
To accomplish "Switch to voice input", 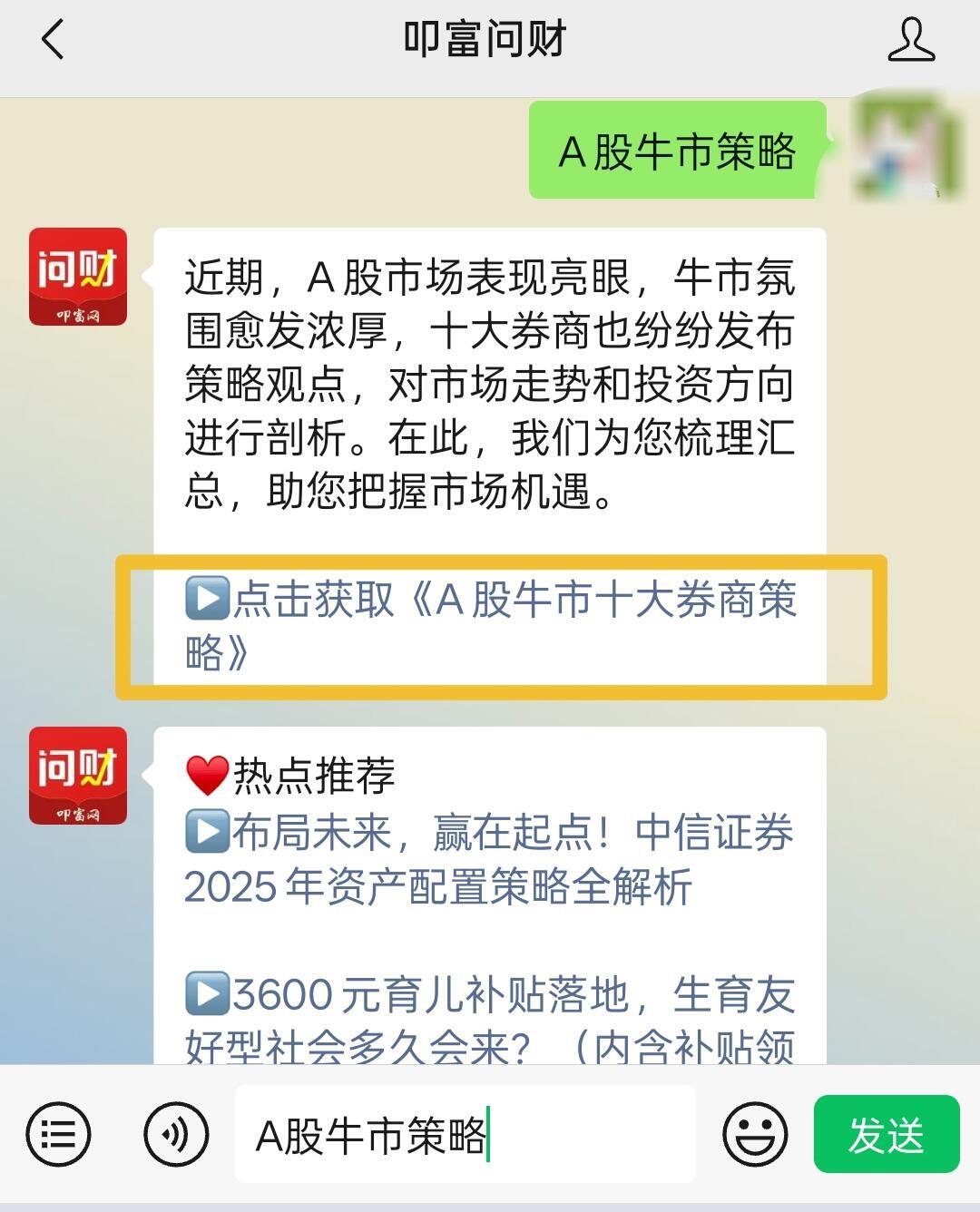I will click(x=176, y=1134).
